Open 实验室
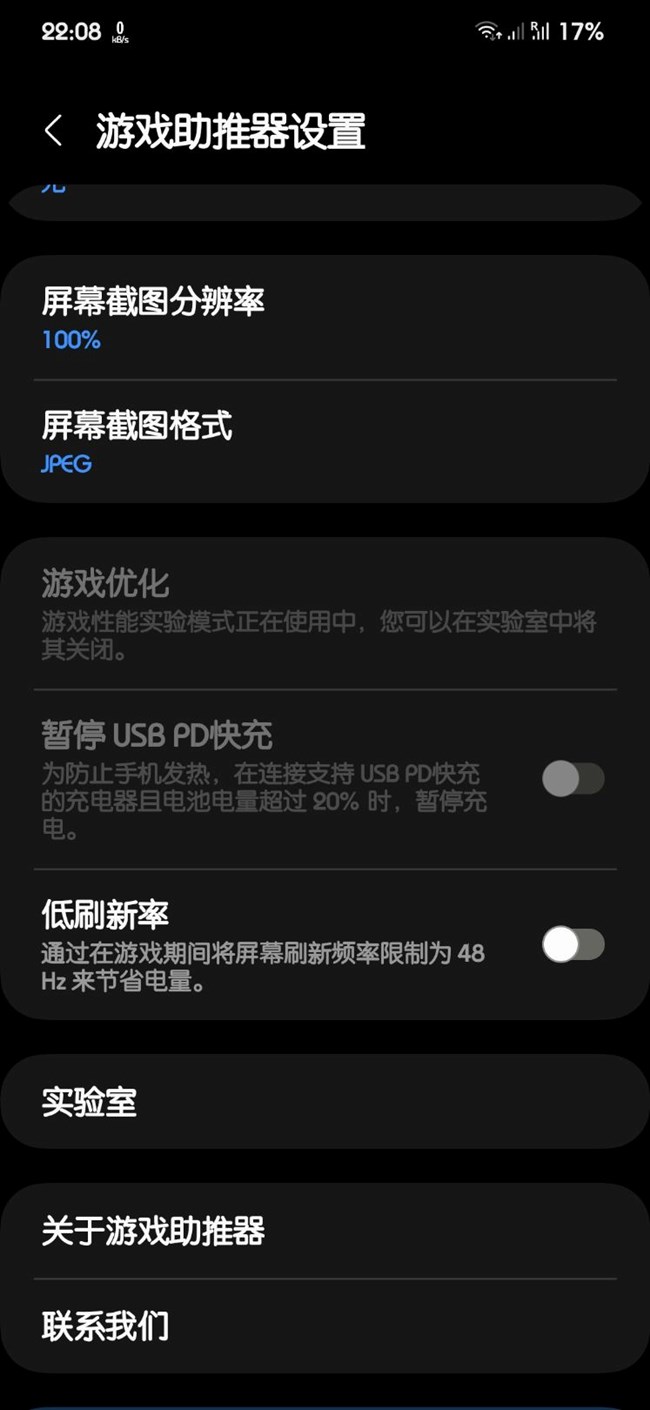Viewport: 650px width, 1410px height. (325, 1101)
